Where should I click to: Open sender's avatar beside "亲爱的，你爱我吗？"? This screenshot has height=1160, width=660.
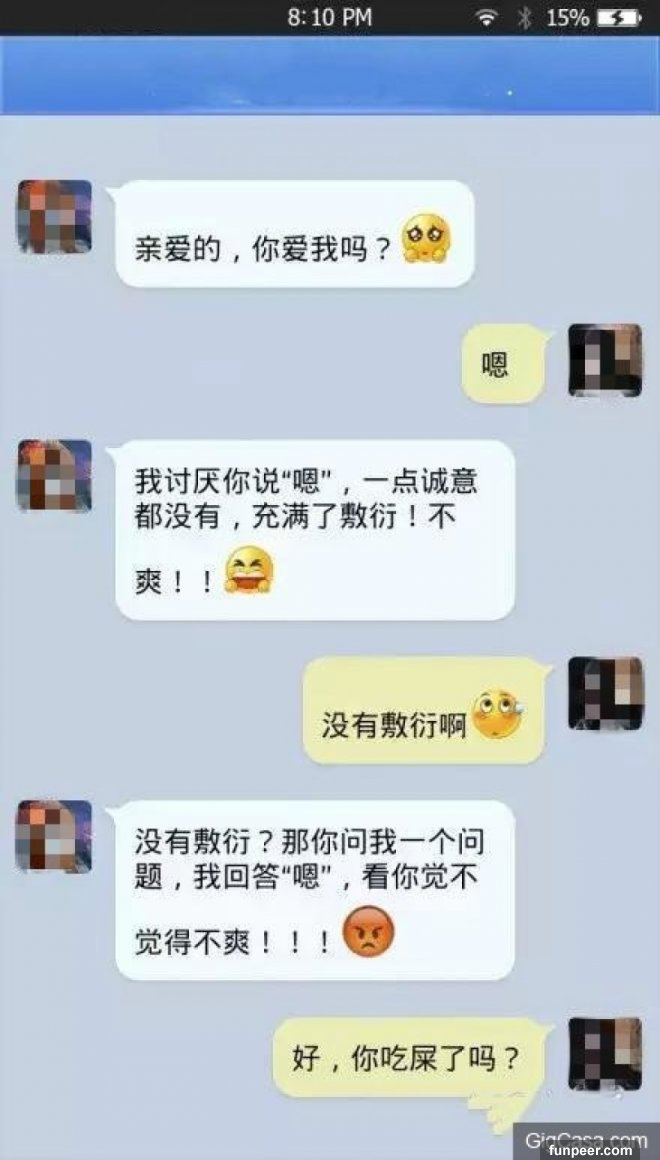(x=54, y=216)
